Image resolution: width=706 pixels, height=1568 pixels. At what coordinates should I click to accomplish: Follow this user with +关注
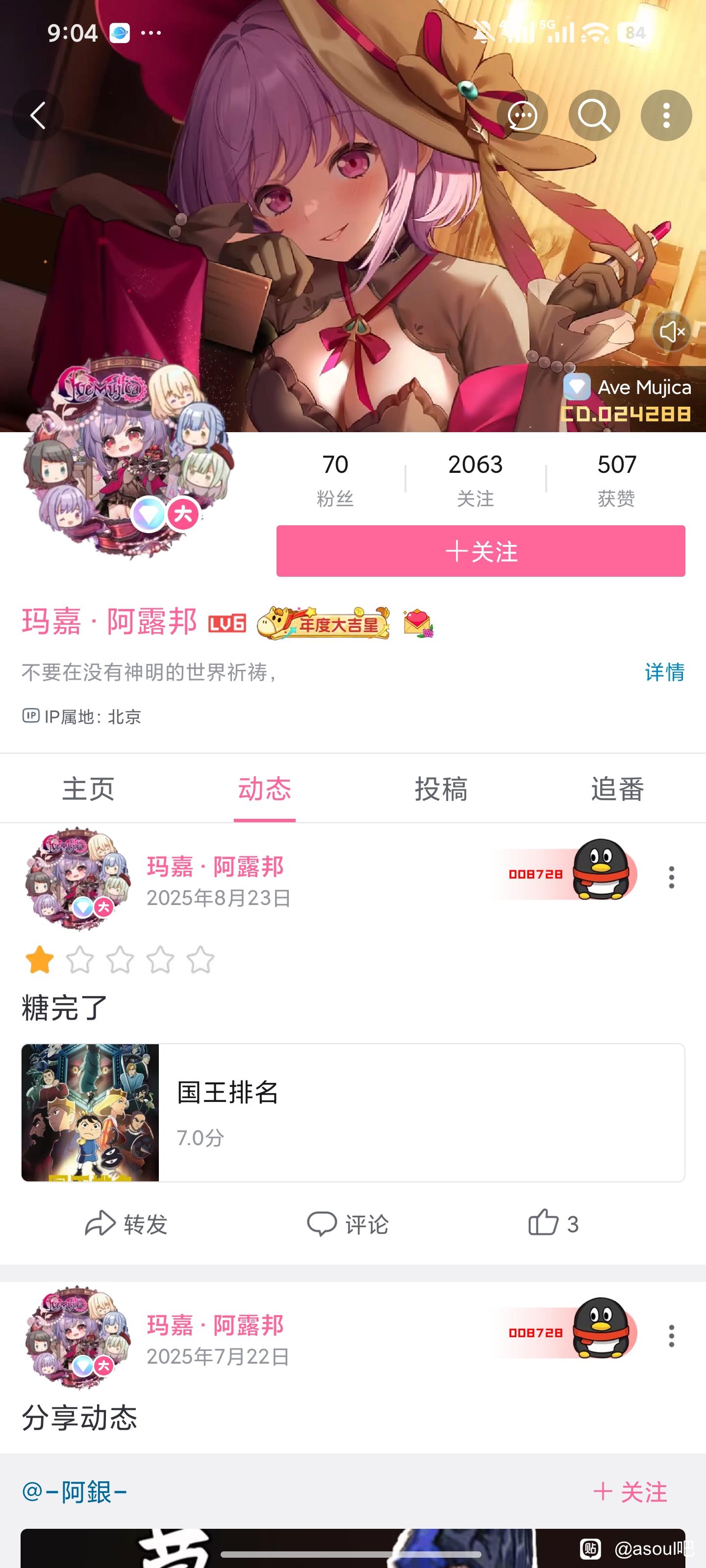click(x=480, y=551)
